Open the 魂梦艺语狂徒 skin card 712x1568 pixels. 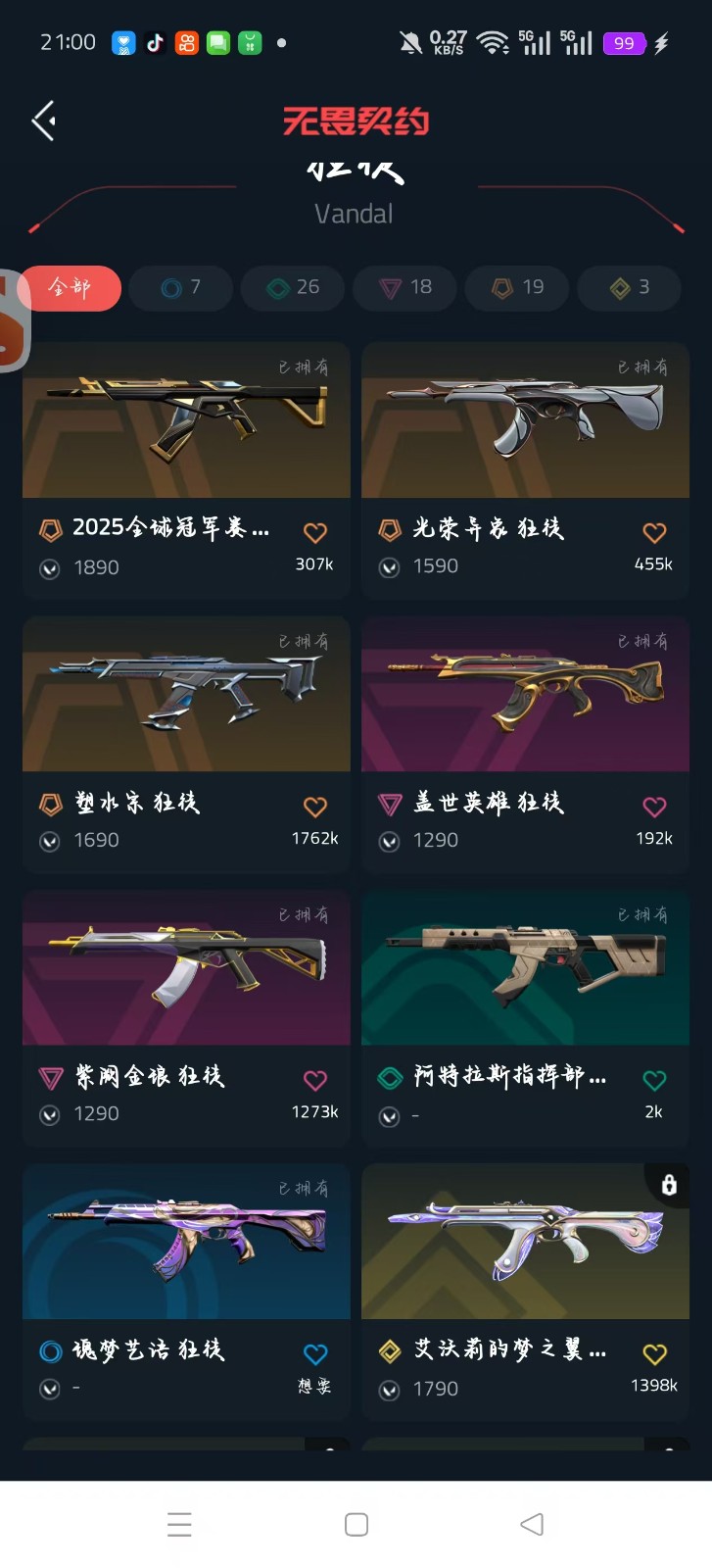pyautogui.click(x=186, y=1243)
